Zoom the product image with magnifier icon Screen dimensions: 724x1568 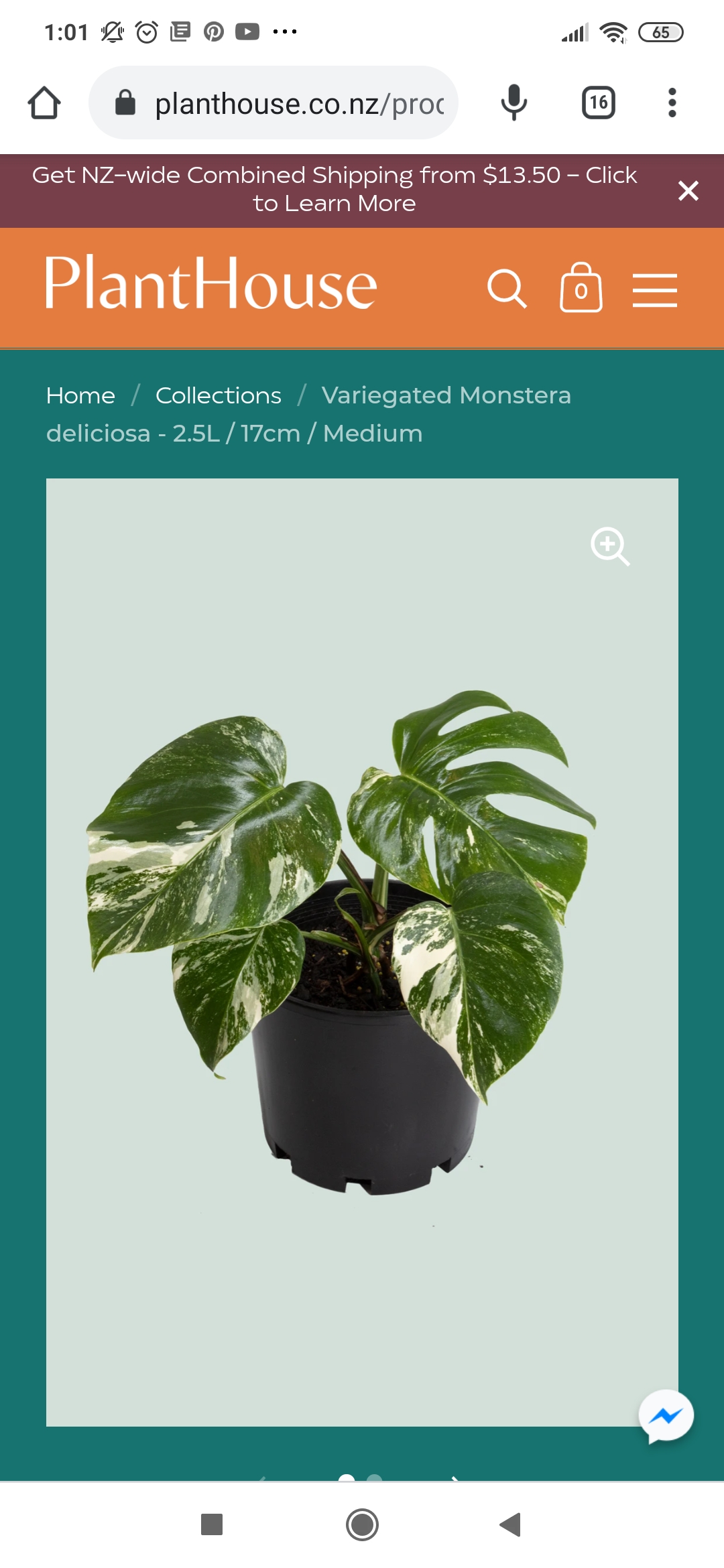click(610, 546)
